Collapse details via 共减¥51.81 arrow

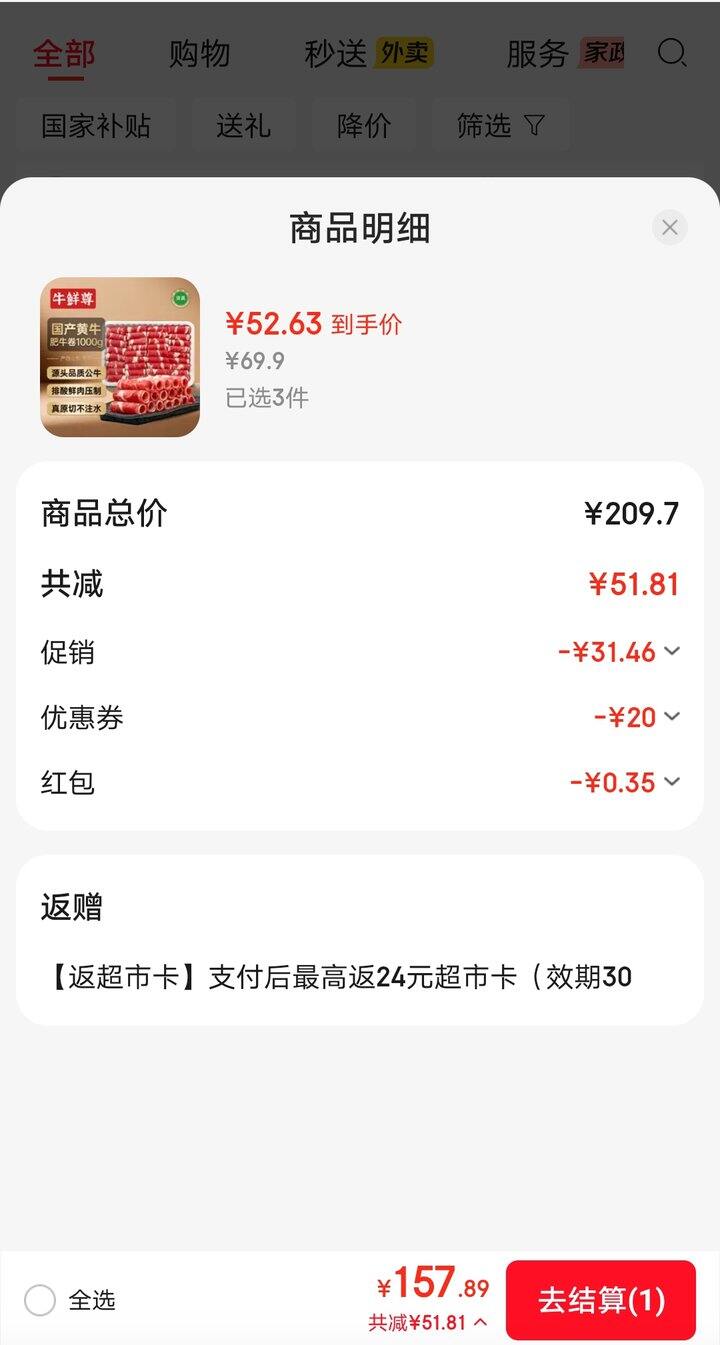pyautogui.click(x=480, y=1323)
